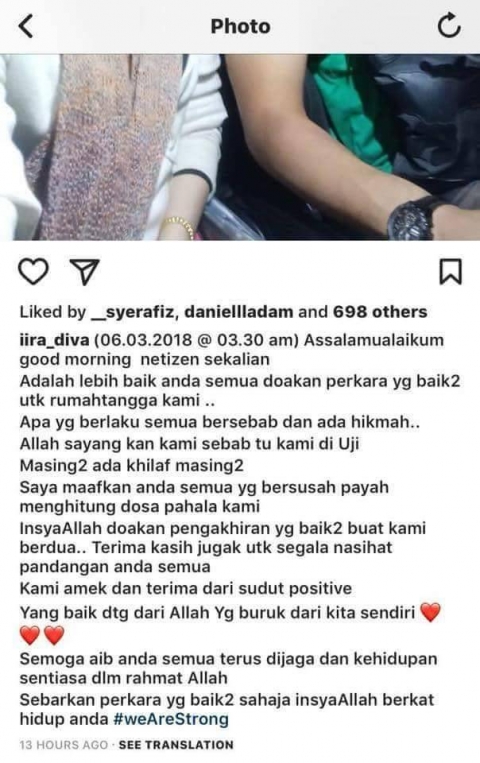Image resolution: width=480 pixels, height=763 pixels.
Task: Open daniellladam's profile from likes
Action: [239, 312]
